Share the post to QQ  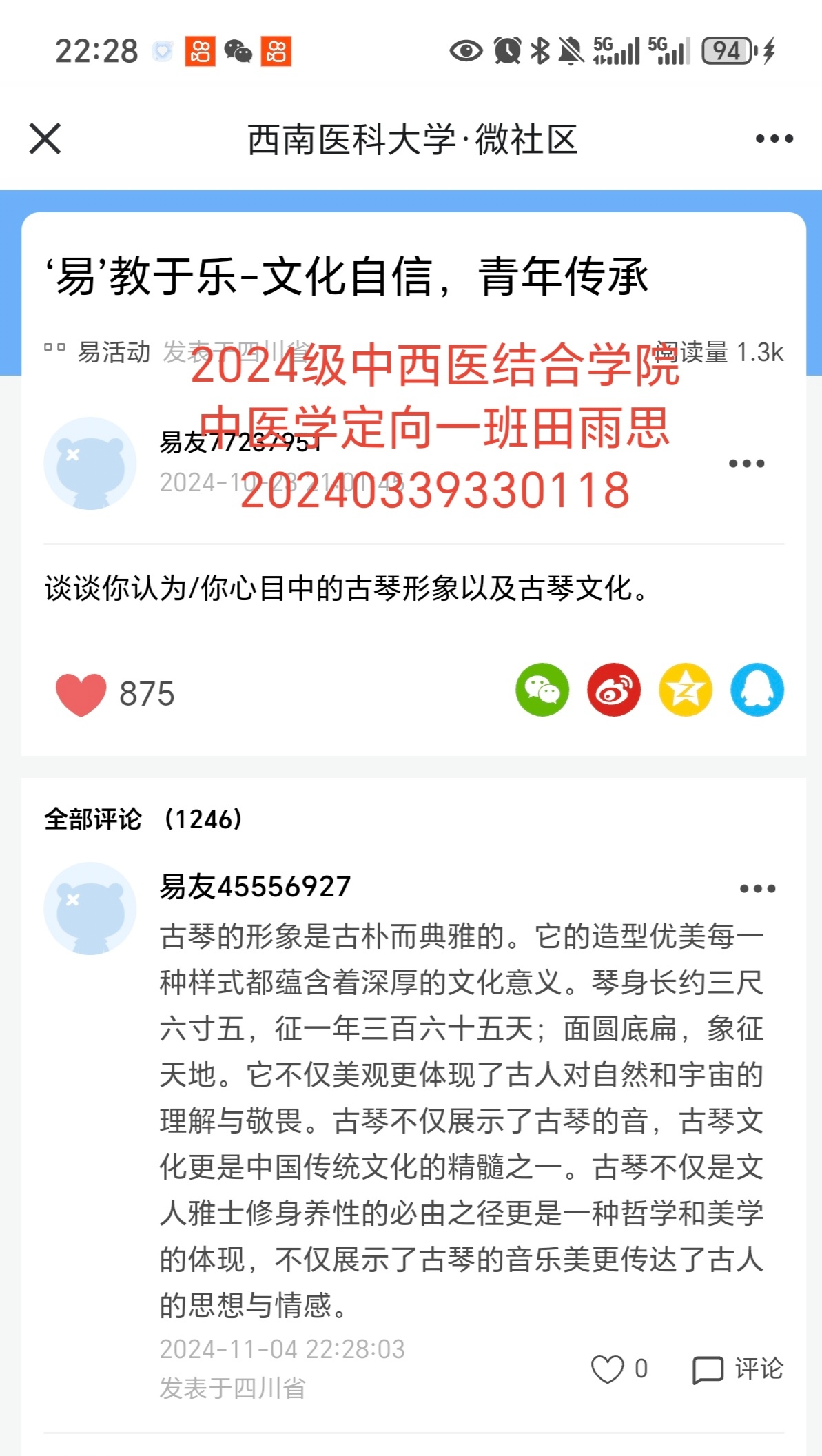[x=757, y=690]
